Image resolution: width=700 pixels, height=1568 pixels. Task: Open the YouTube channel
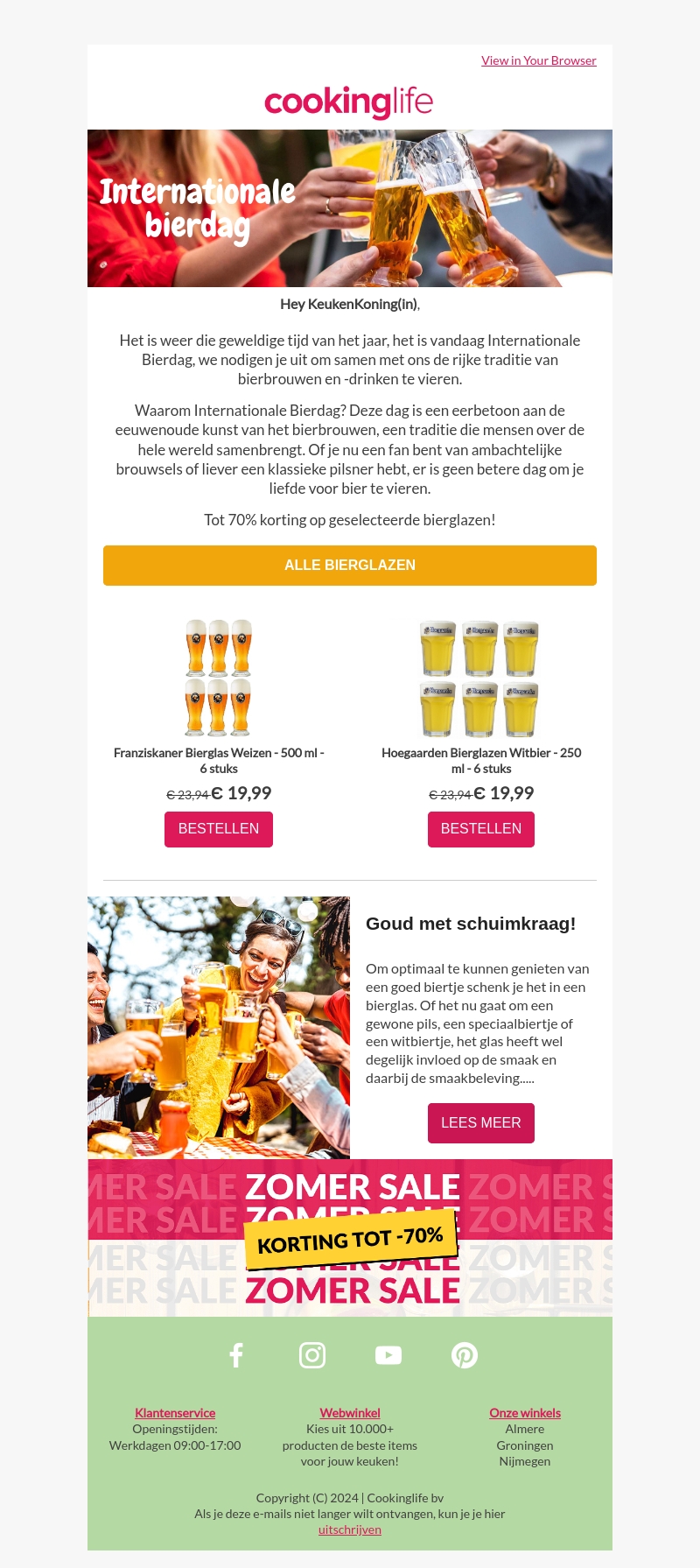point(388,1355)
